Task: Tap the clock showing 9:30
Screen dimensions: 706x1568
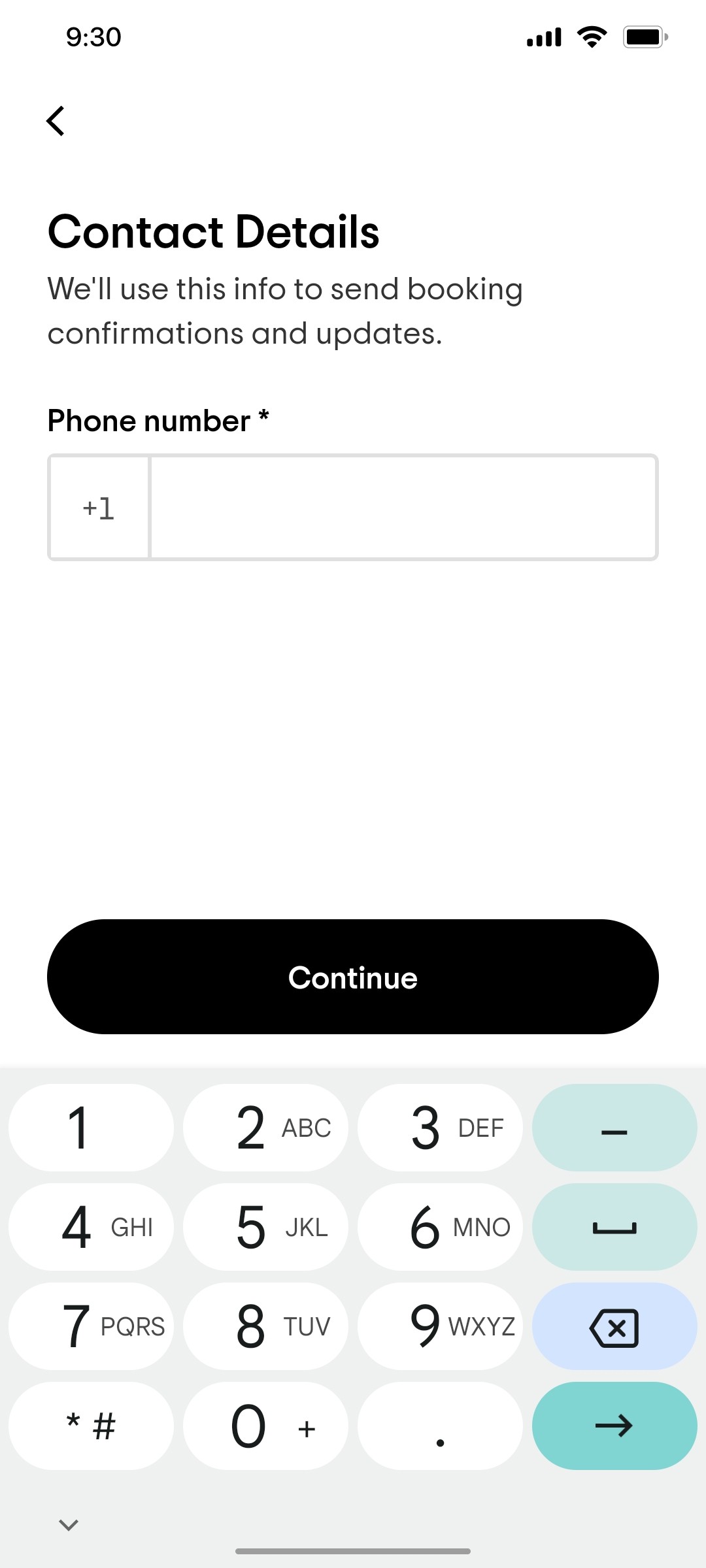Action: pos(92,37)
